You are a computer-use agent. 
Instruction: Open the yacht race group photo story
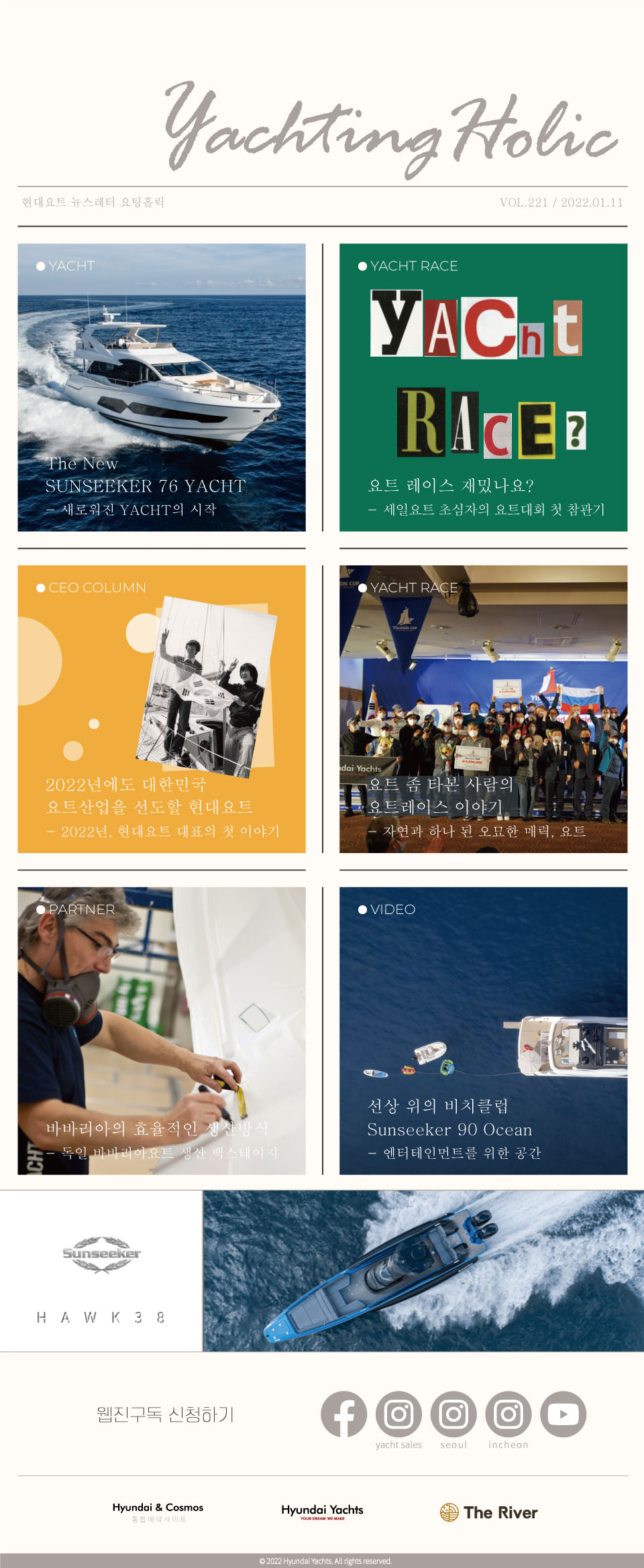point(483,709)
